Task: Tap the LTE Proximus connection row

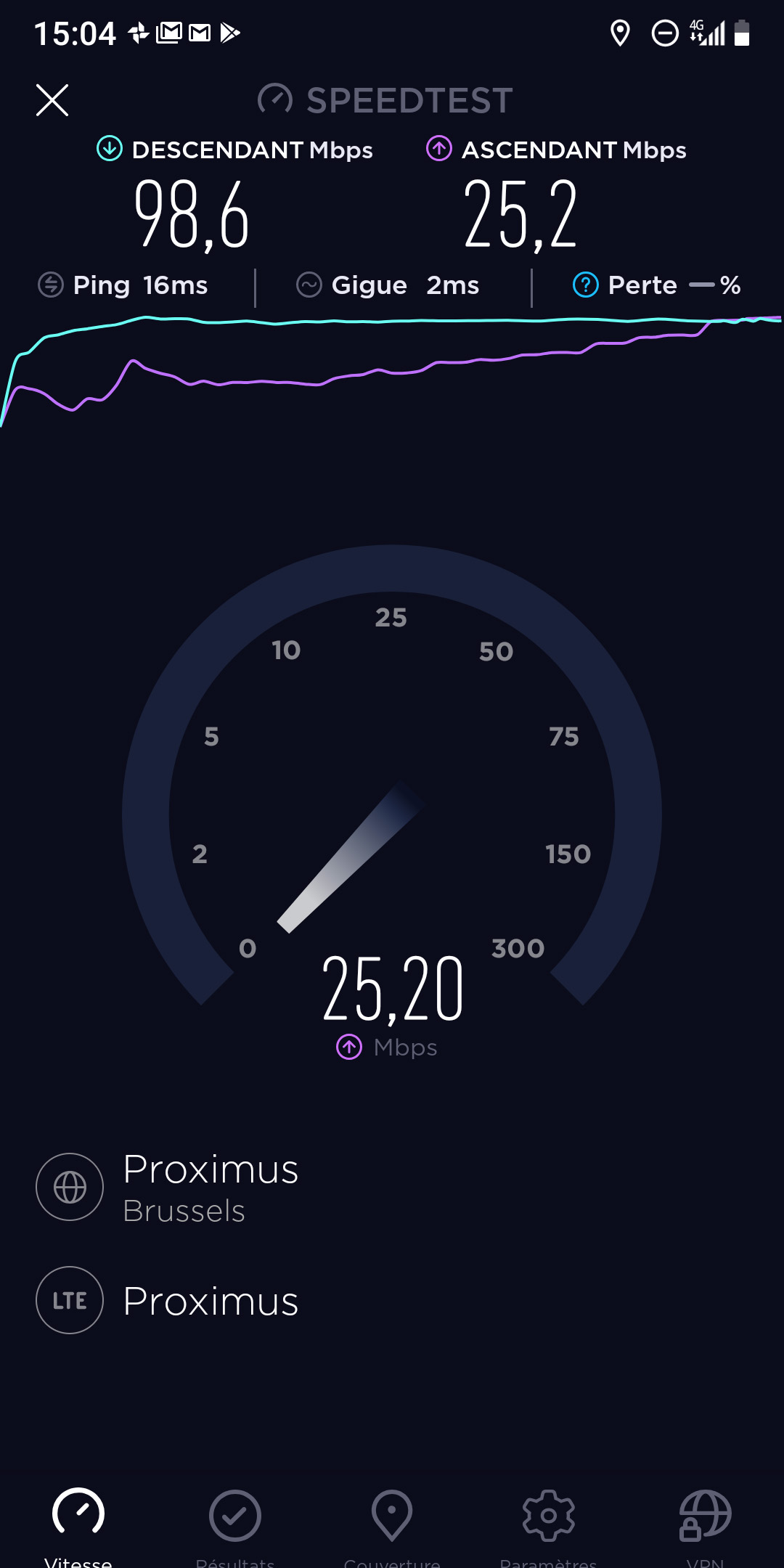Action: [210, 1301]
